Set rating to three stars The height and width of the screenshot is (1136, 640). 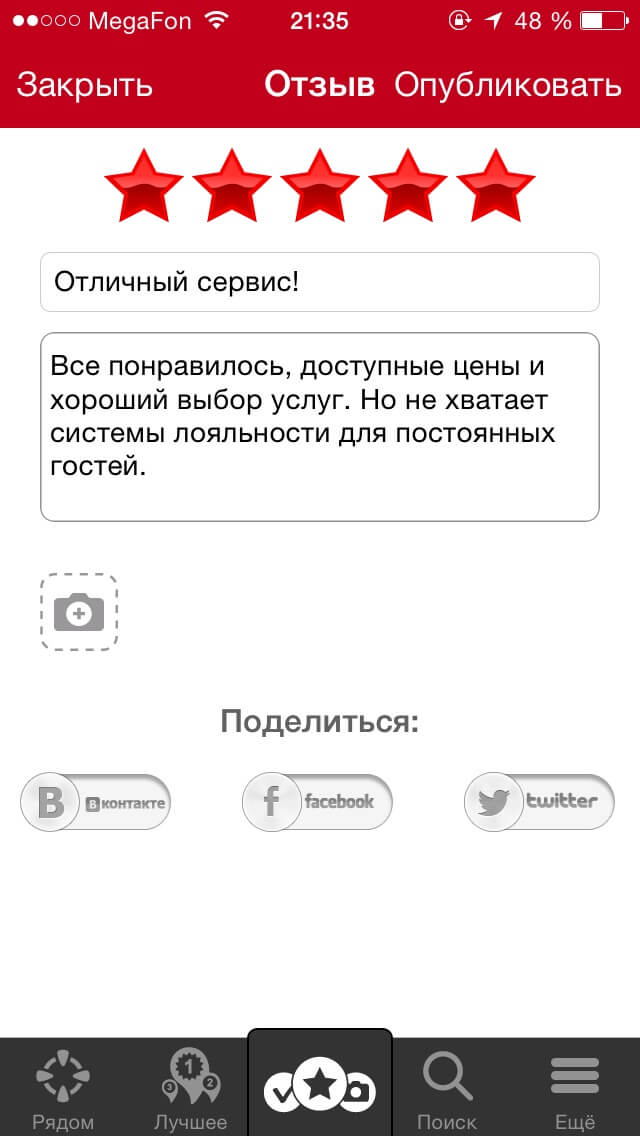tap(320, 185)
